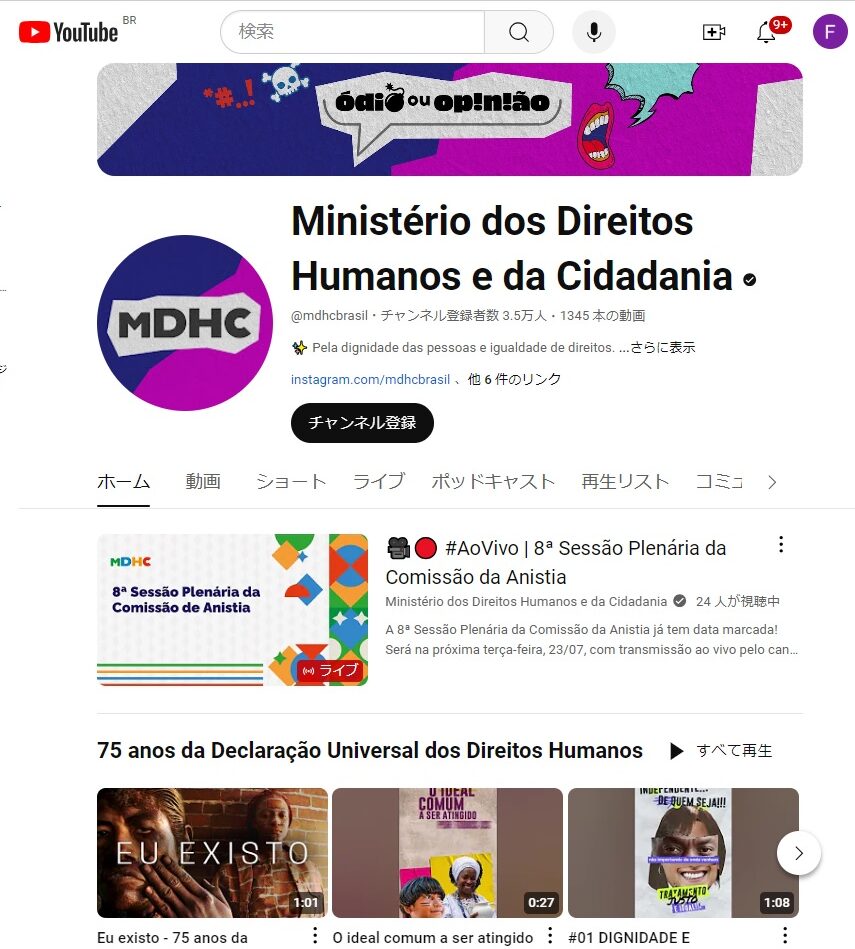Switch to the 動画 tab
The height and width of the screenshot is (949, 855).
203,481
